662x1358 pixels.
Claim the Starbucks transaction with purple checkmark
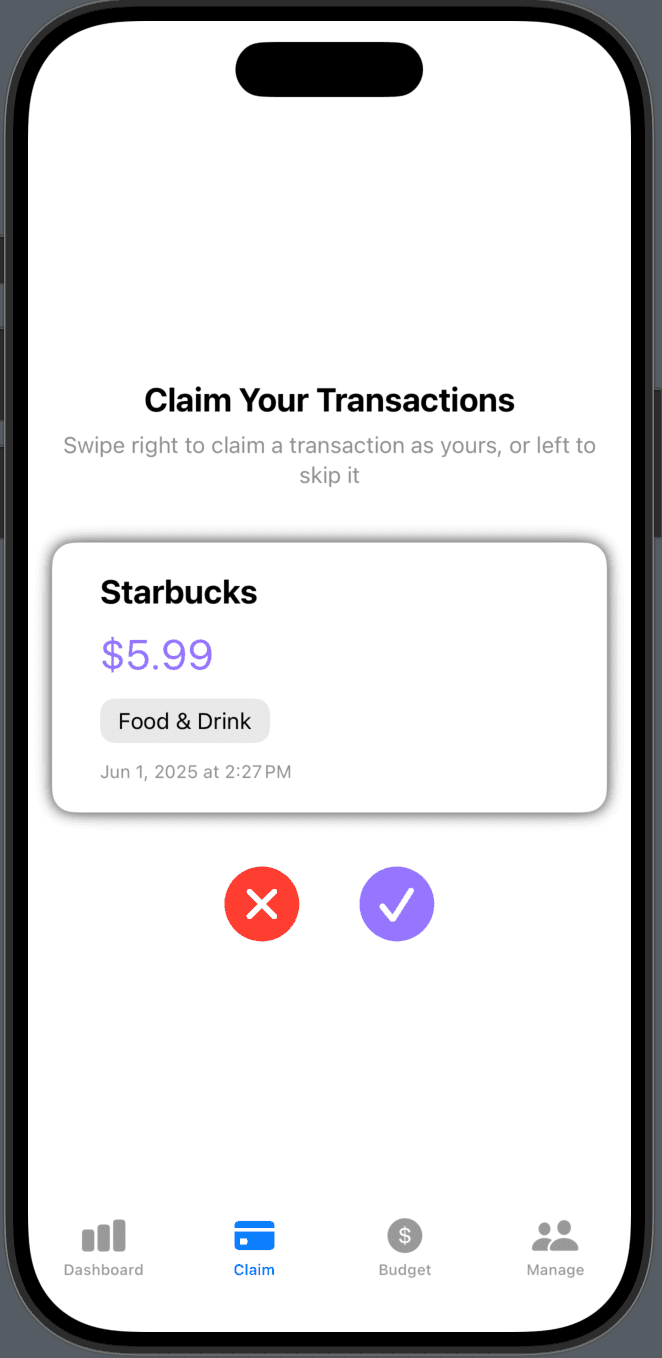pyautogui.click(x=397, y=904)
